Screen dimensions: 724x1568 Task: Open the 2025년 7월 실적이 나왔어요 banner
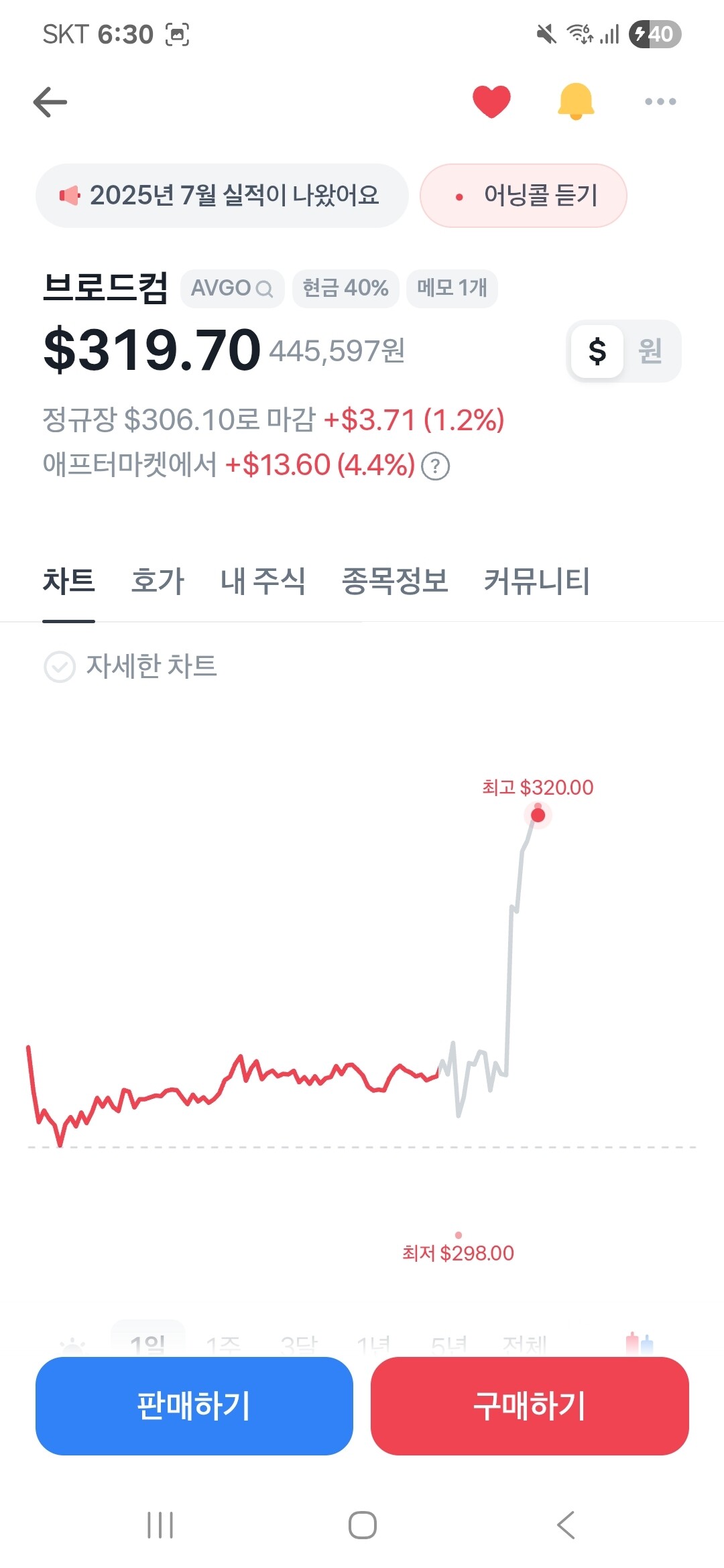click(222, 196)
